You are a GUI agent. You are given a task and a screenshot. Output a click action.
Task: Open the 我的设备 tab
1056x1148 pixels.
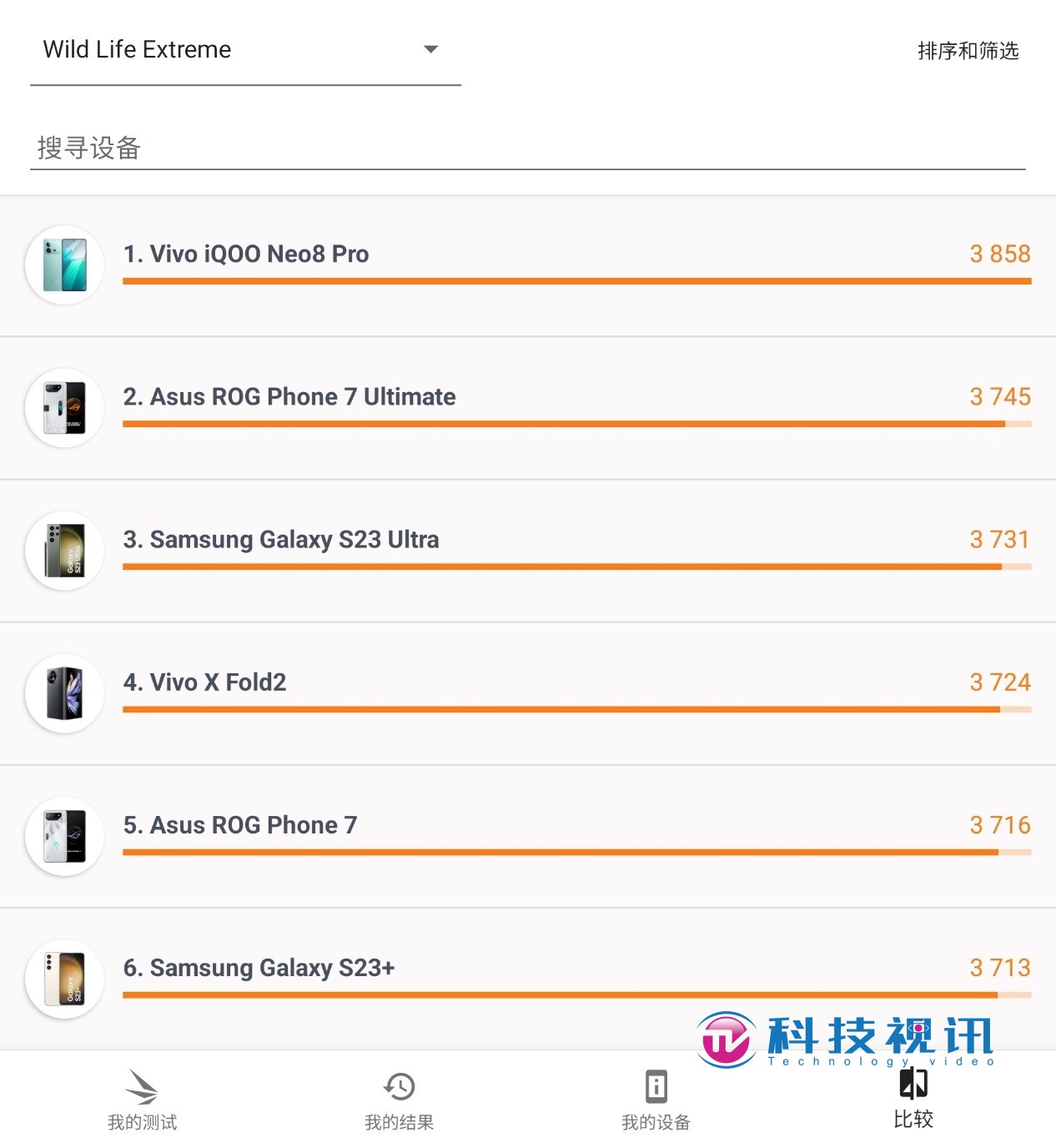(x=656, y=1100)
